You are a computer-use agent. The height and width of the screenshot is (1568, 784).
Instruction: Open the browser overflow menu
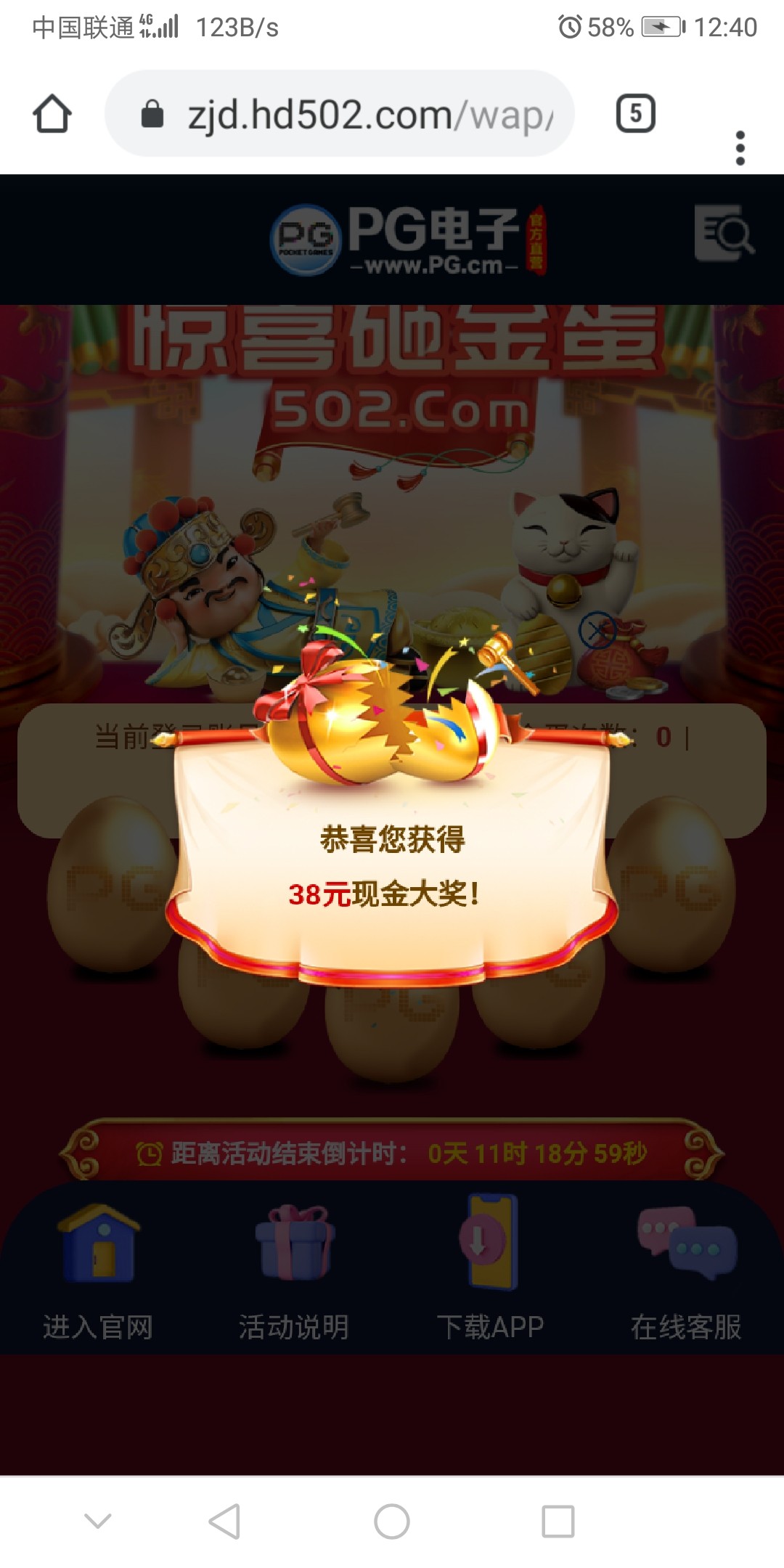(740, 148)
